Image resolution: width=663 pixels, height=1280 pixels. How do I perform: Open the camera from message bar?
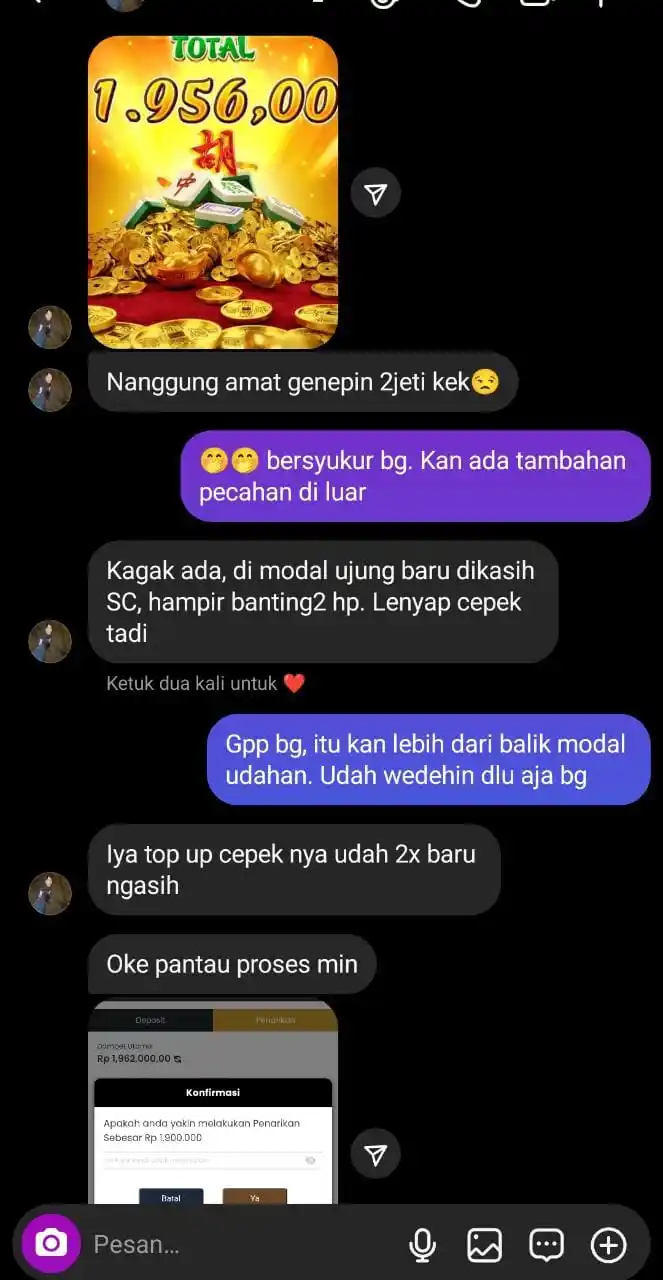click(x=51, y=1243)
